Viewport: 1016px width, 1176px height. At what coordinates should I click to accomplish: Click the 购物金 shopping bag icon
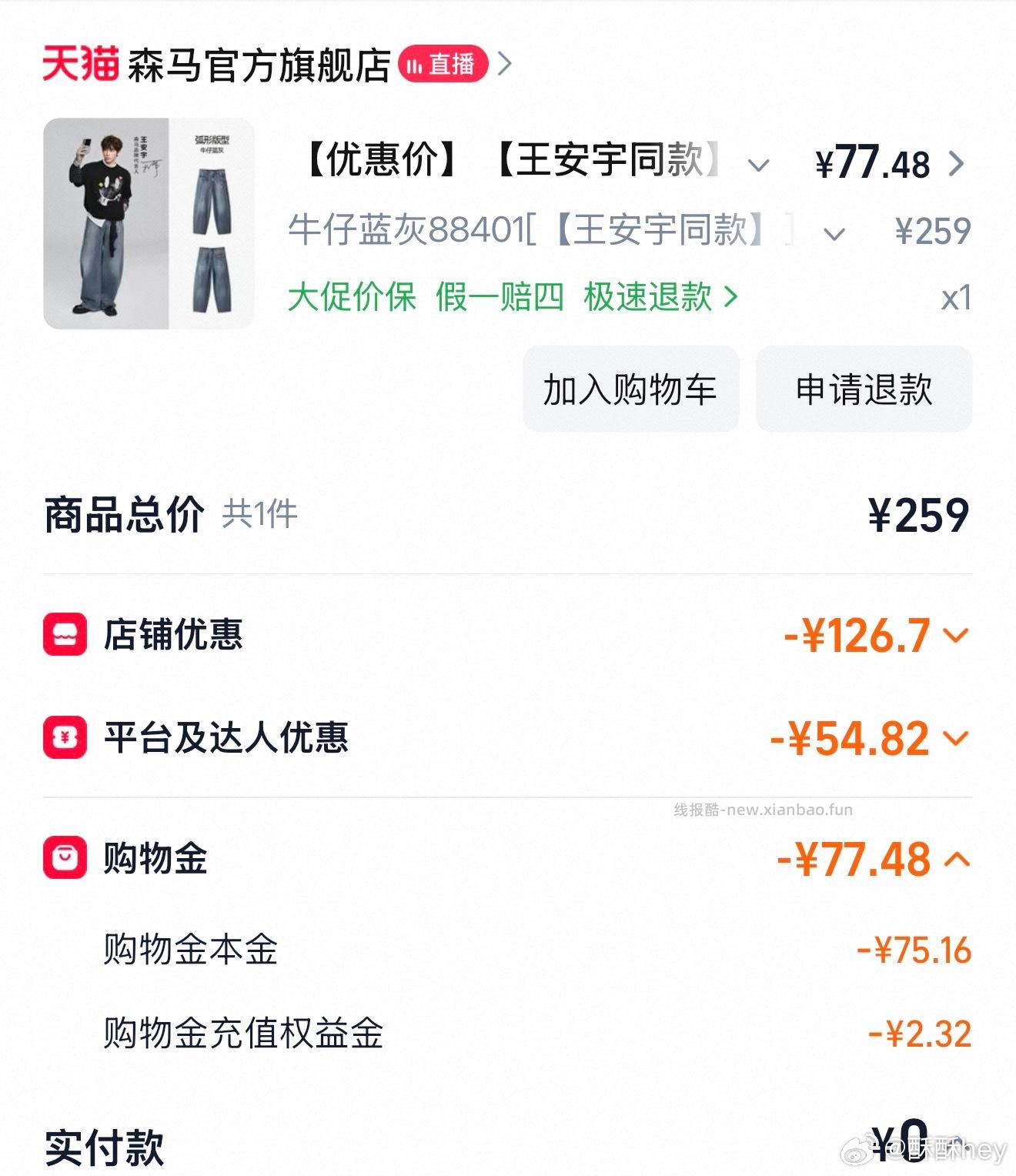pyautogui.click(x=65, y=859)
